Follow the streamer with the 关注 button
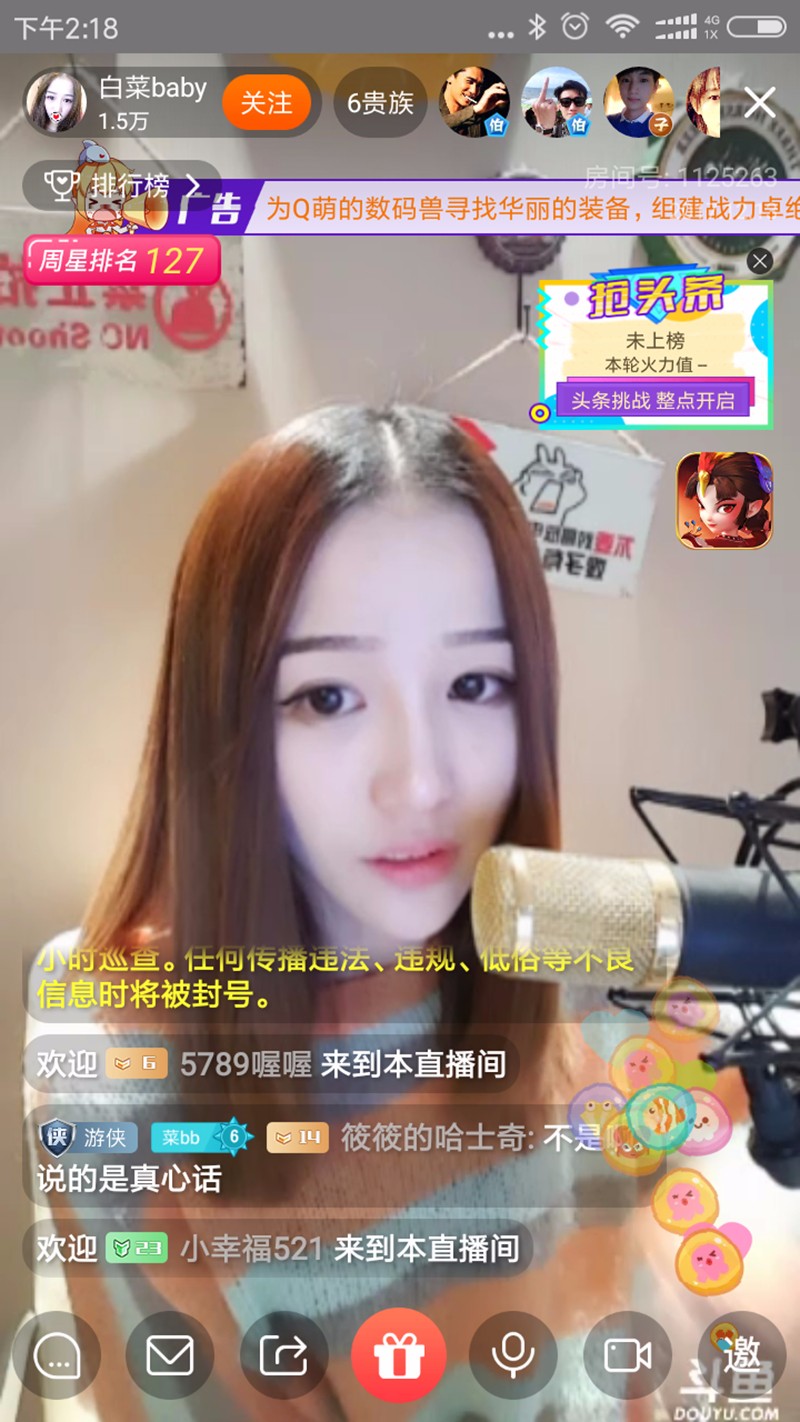The width and height of the screenshot is (800, 1422). pos(266,103)
